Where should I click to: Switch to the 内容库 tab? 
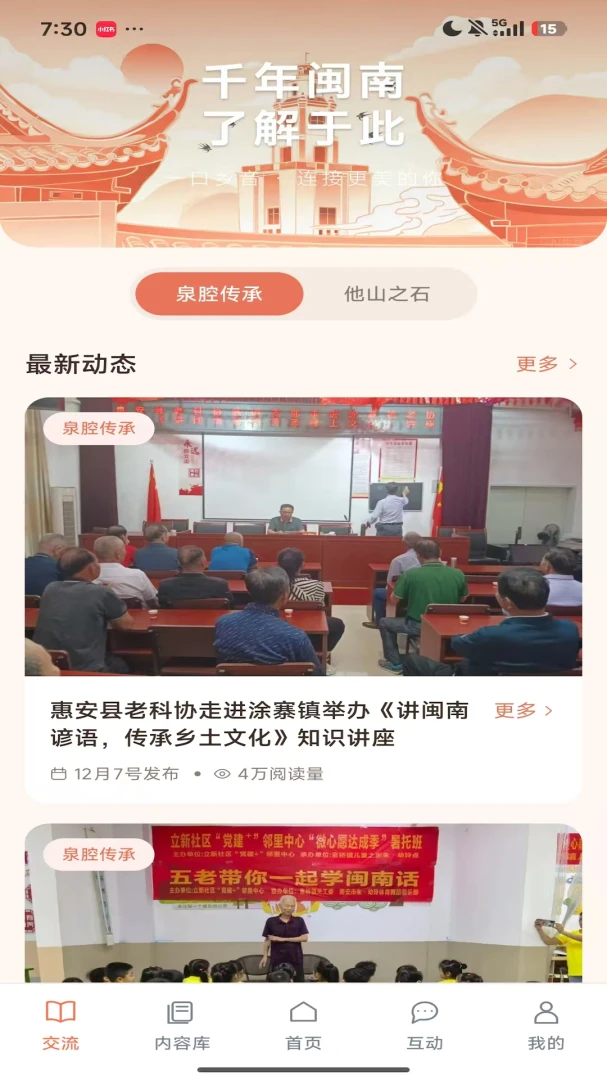click(182, 1026)
